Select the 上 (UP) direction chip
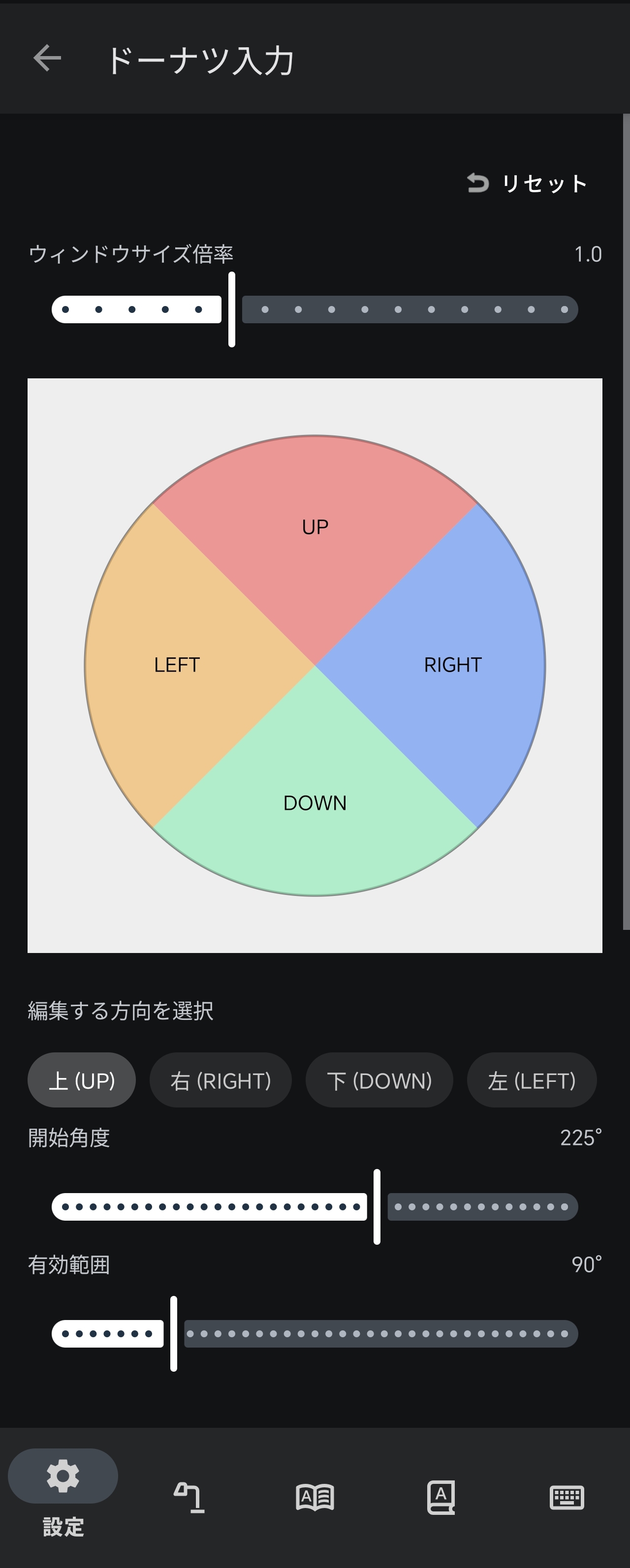The image size is (630, 1568). click(82, 1080)
